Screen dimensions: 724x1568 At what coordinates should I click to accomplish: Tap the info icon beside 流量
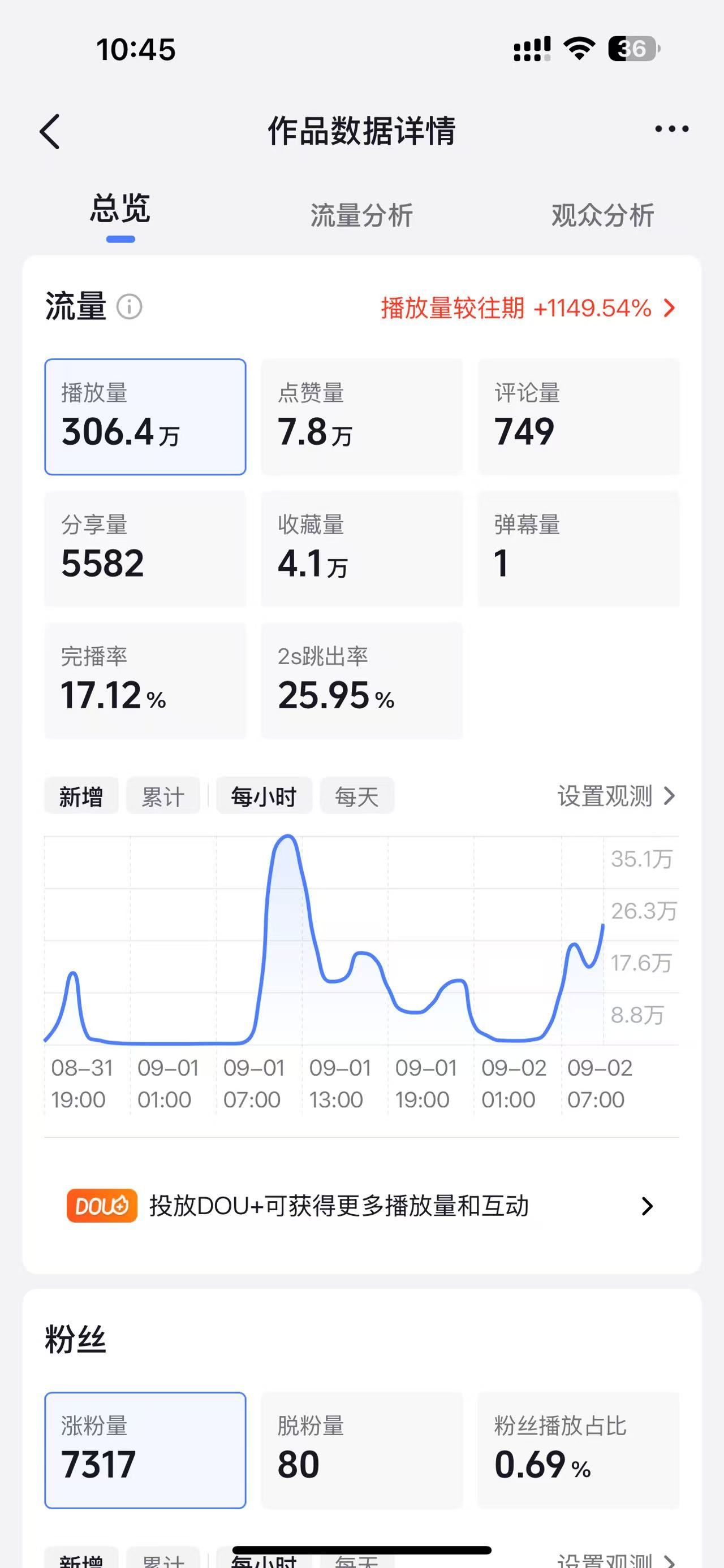[130, 308]
